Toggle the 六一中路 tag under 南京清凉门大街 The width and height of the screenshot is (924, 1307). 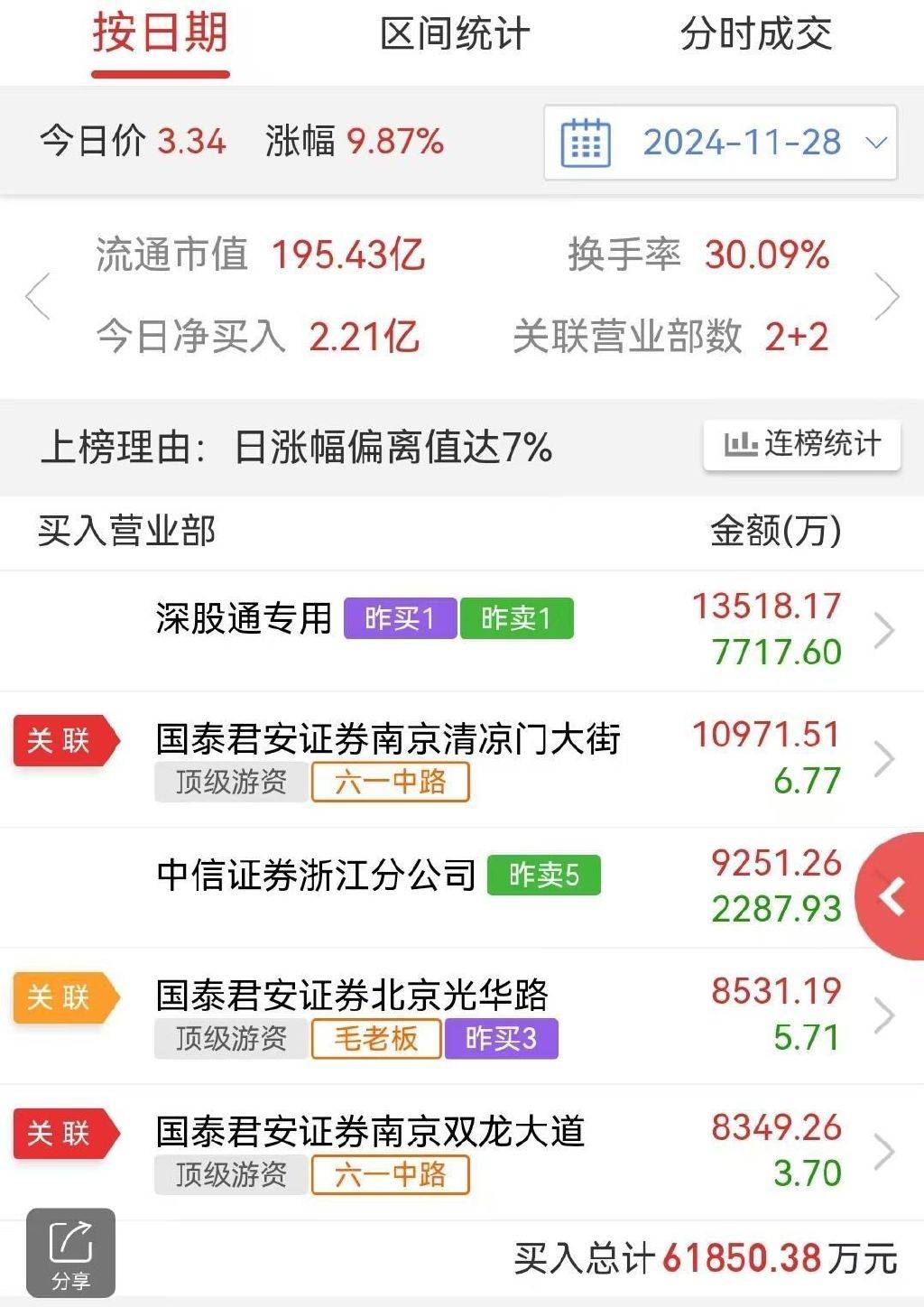click(x=390, y=783)
